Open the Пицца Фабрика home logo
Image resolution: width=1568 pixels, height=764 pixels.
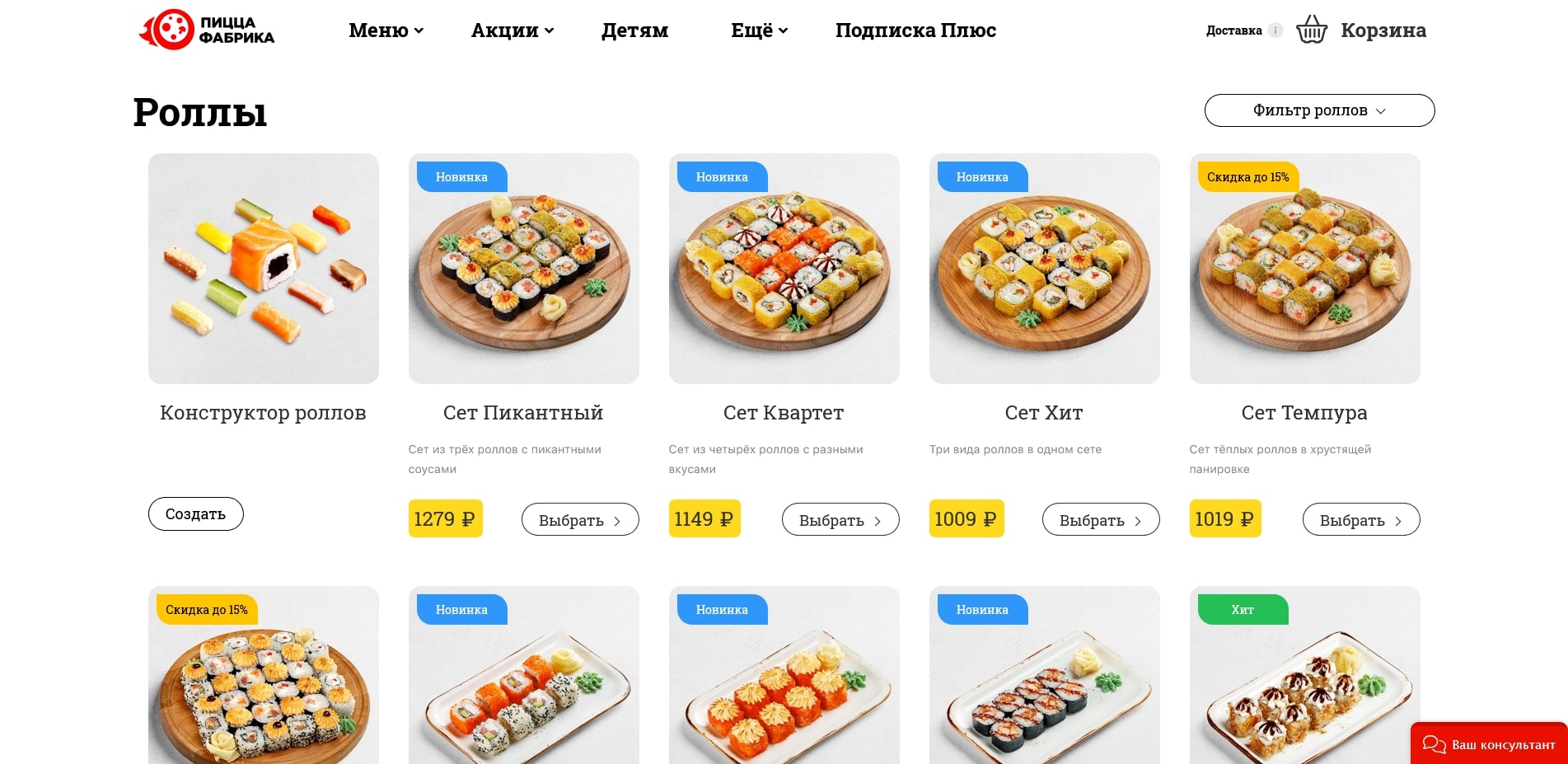pyautogui.click(x=207, y=30)
